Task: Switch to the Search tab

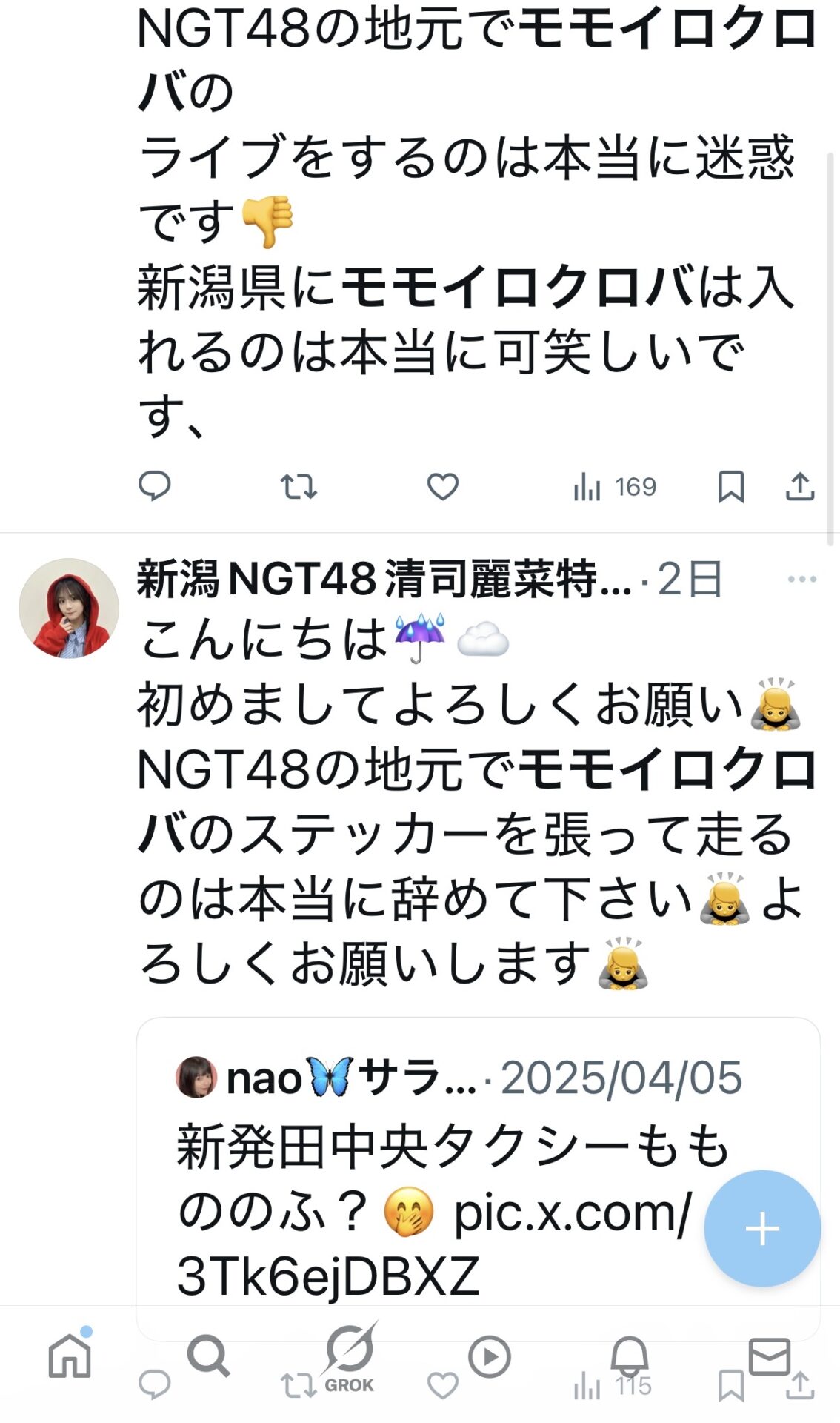Action: (x=209, y=1356)
